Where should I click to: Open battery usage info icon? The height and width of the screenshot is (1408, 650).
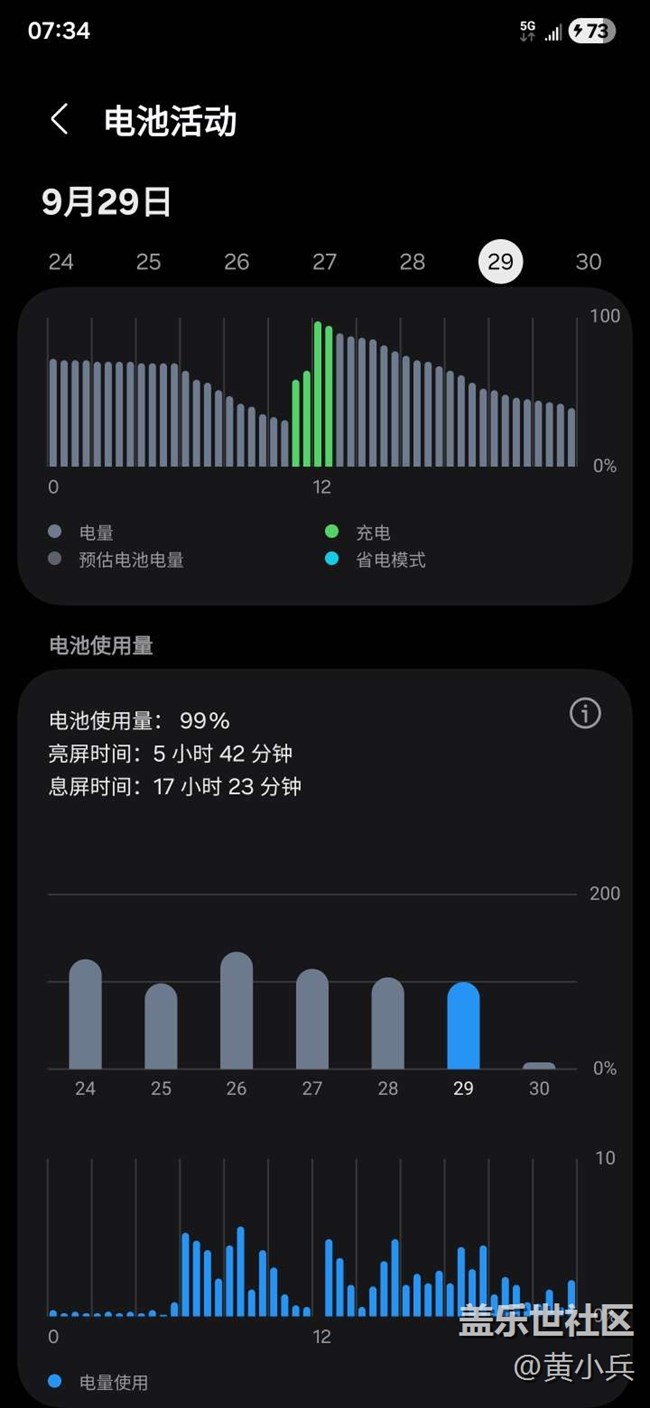click(585, 713)
